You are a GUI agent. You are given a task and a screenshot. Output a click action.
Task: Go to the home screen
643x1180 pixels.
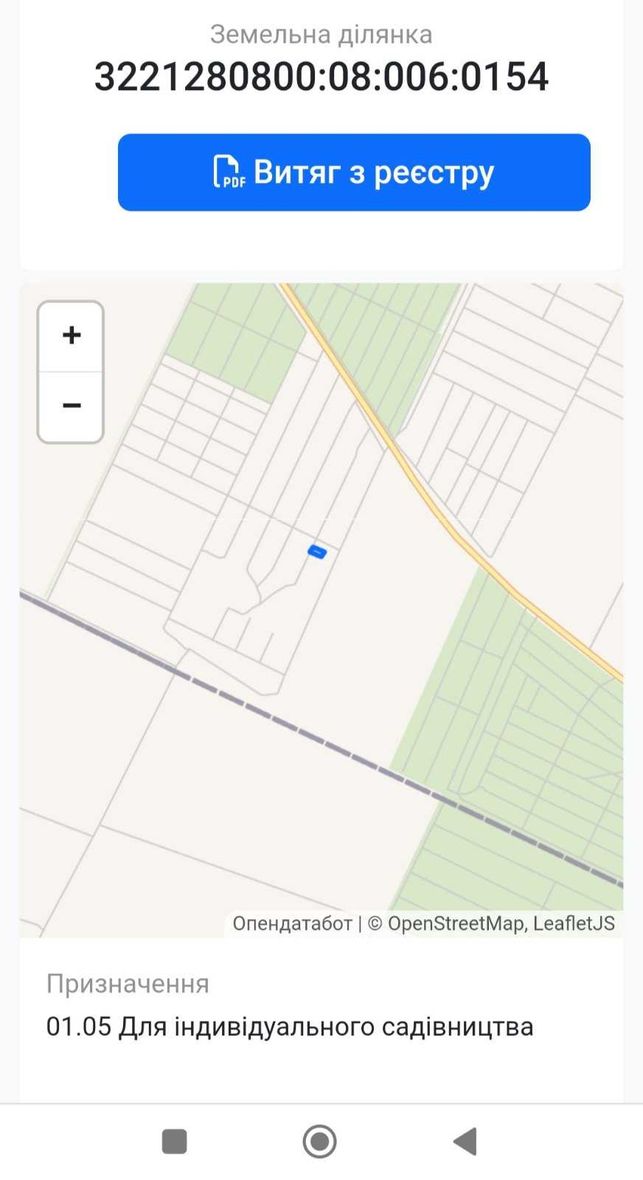click(319, 1141)
